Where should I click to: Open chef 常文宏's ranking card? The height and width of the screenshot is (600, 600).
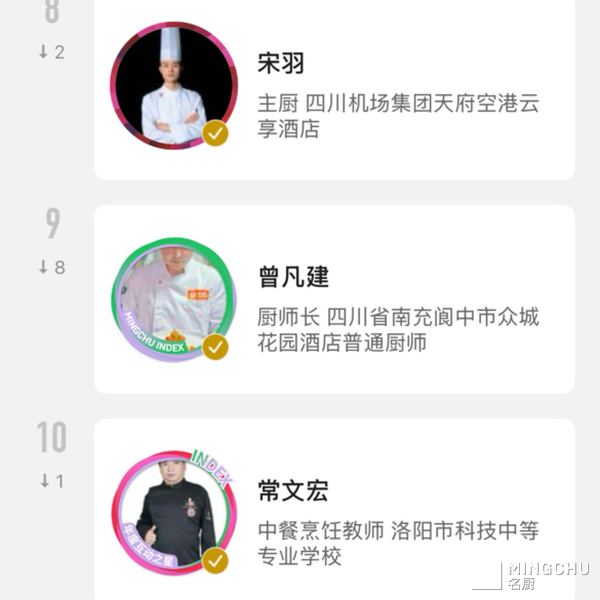coord(334,512)
